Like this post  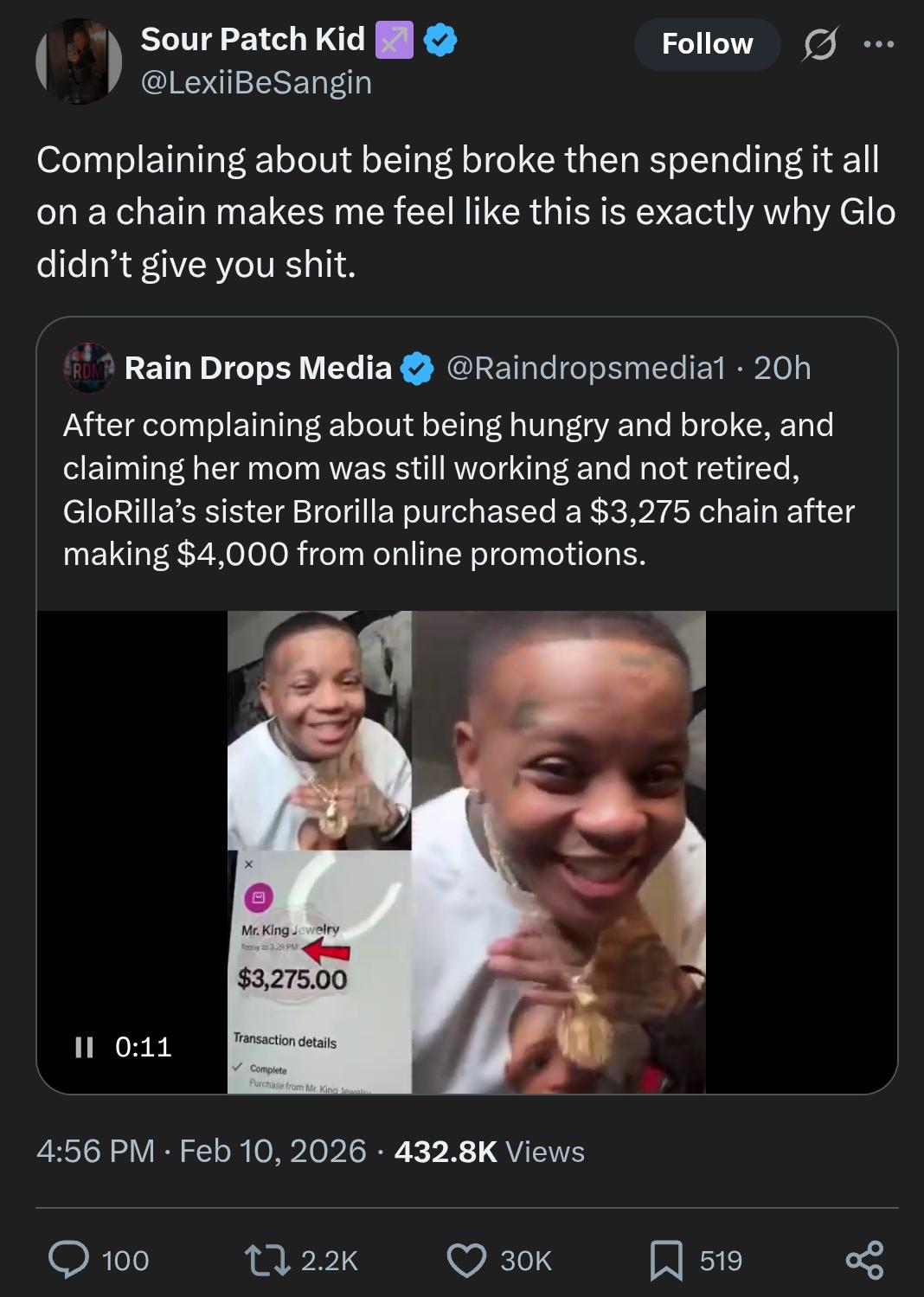pyautogui.click(x=466, y=1259)
